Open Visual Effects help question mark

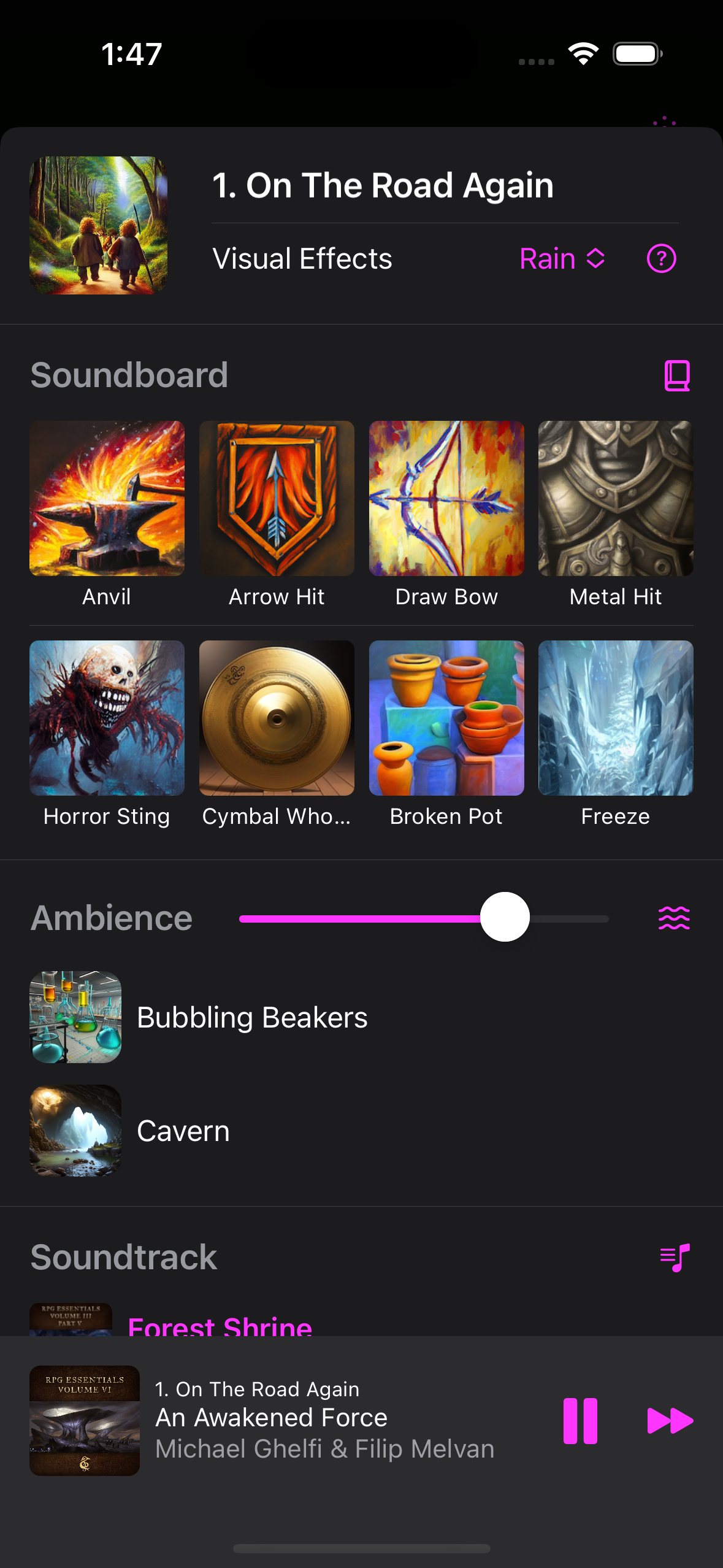tap(661, 259)
